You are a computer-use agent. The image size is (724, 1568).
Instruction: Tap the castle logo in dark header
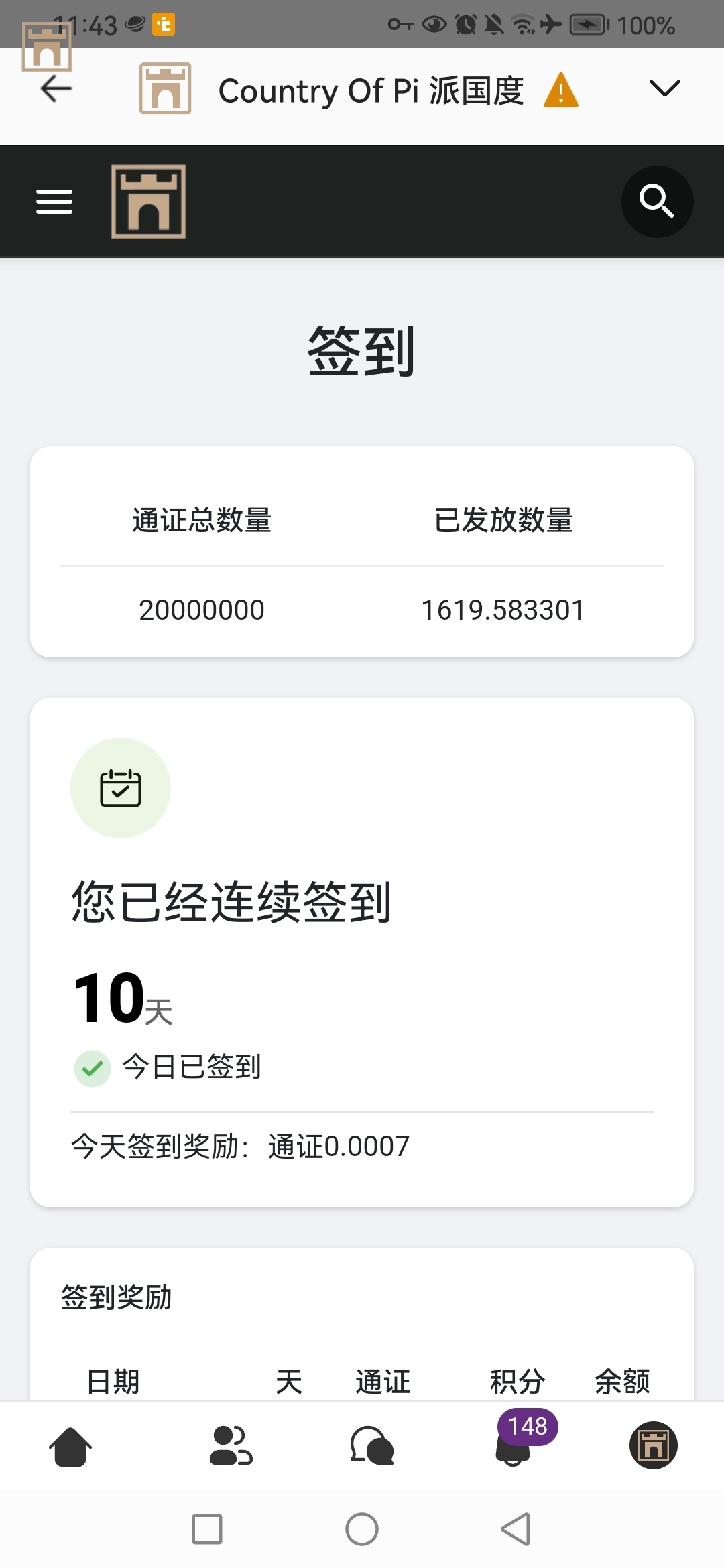149,202
